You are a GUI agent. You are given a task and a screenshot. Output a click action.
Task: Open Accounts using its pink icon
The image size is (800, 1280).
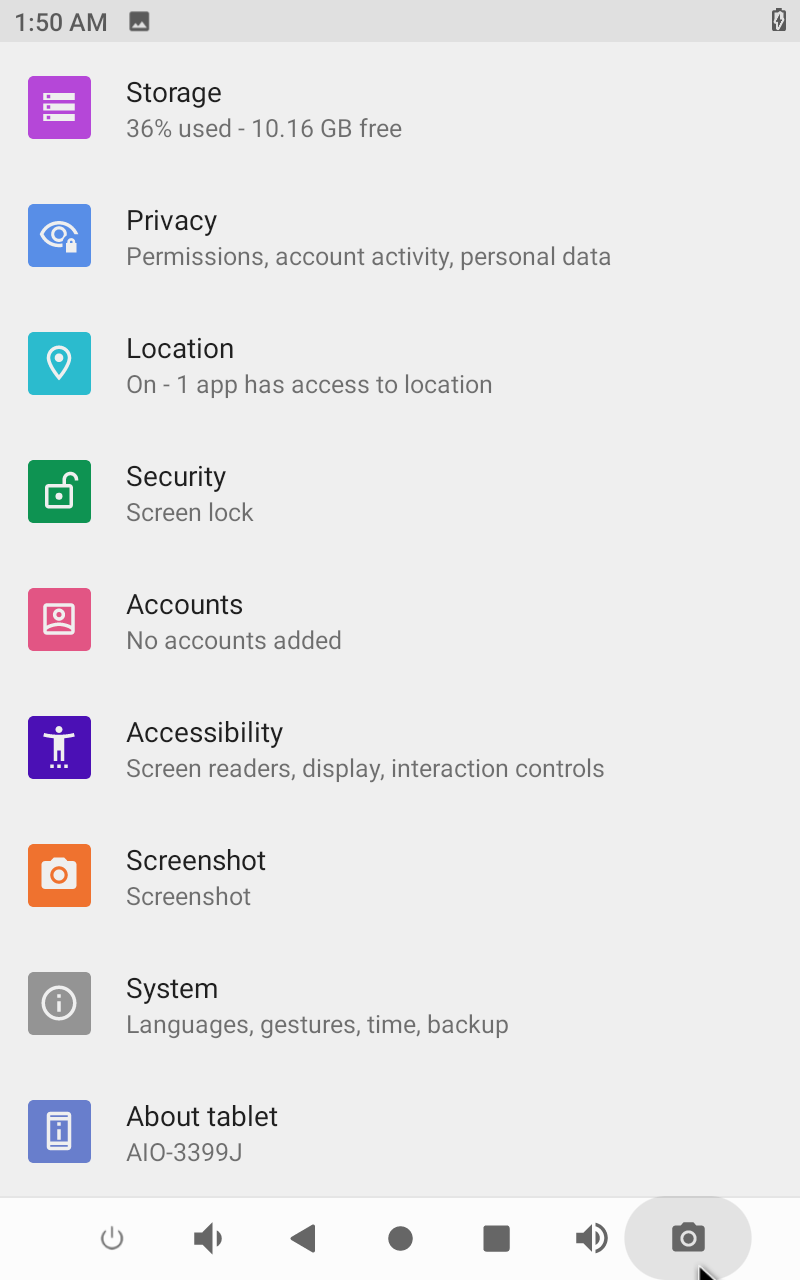[x=59, y=619]
